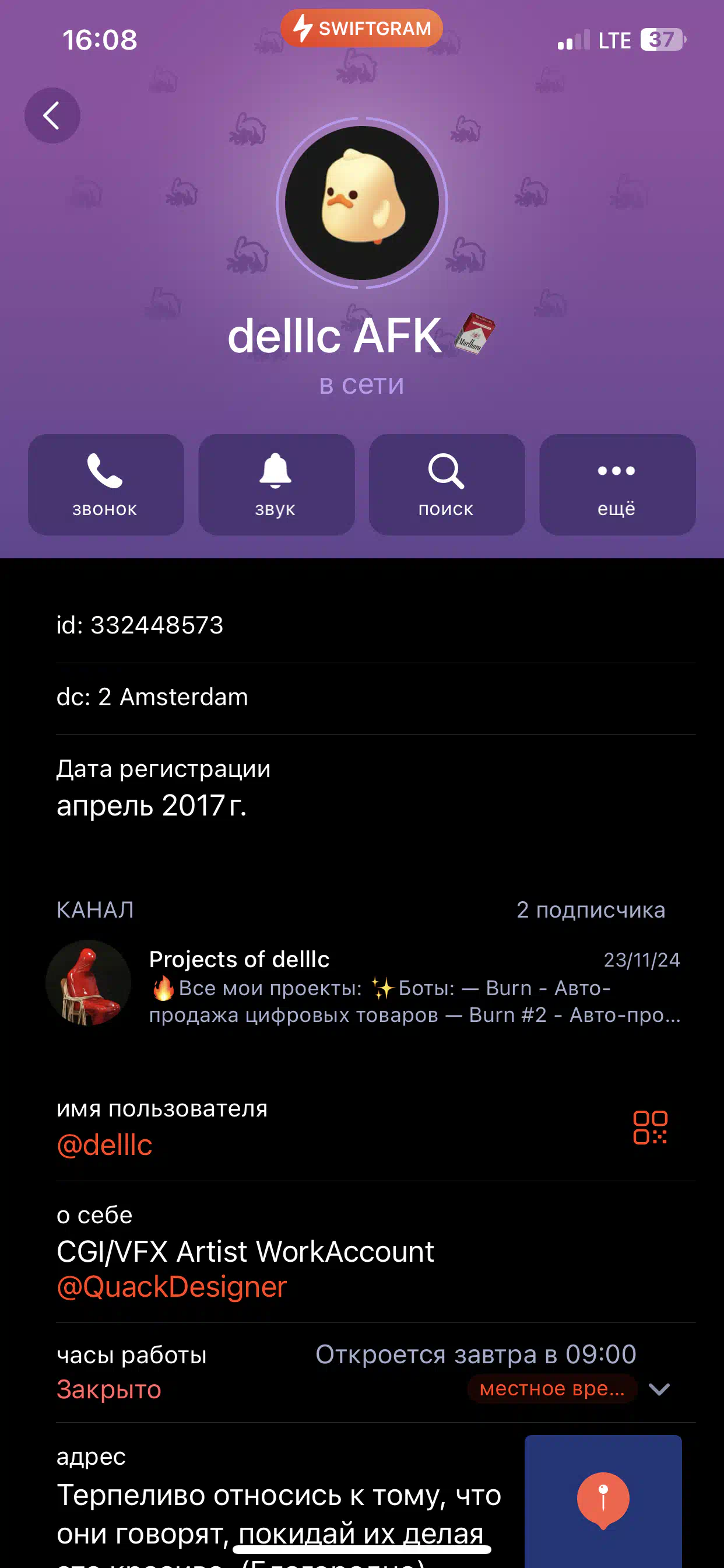The height and width of the screenshot is (1568, 724).
Task: Start a call with звонок button
Action: point(106,485)
